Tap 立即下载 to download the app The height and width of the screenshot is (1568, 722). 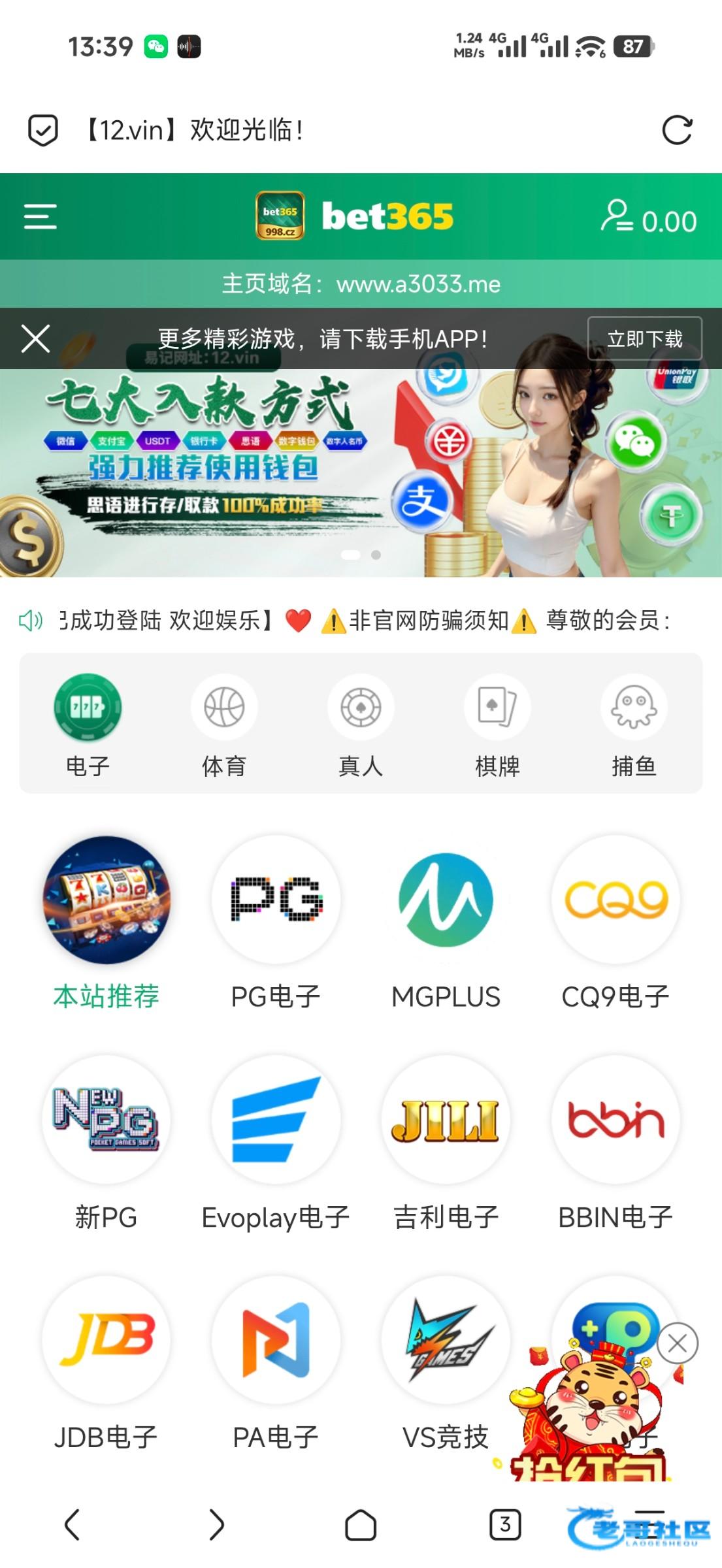point(644,338)
